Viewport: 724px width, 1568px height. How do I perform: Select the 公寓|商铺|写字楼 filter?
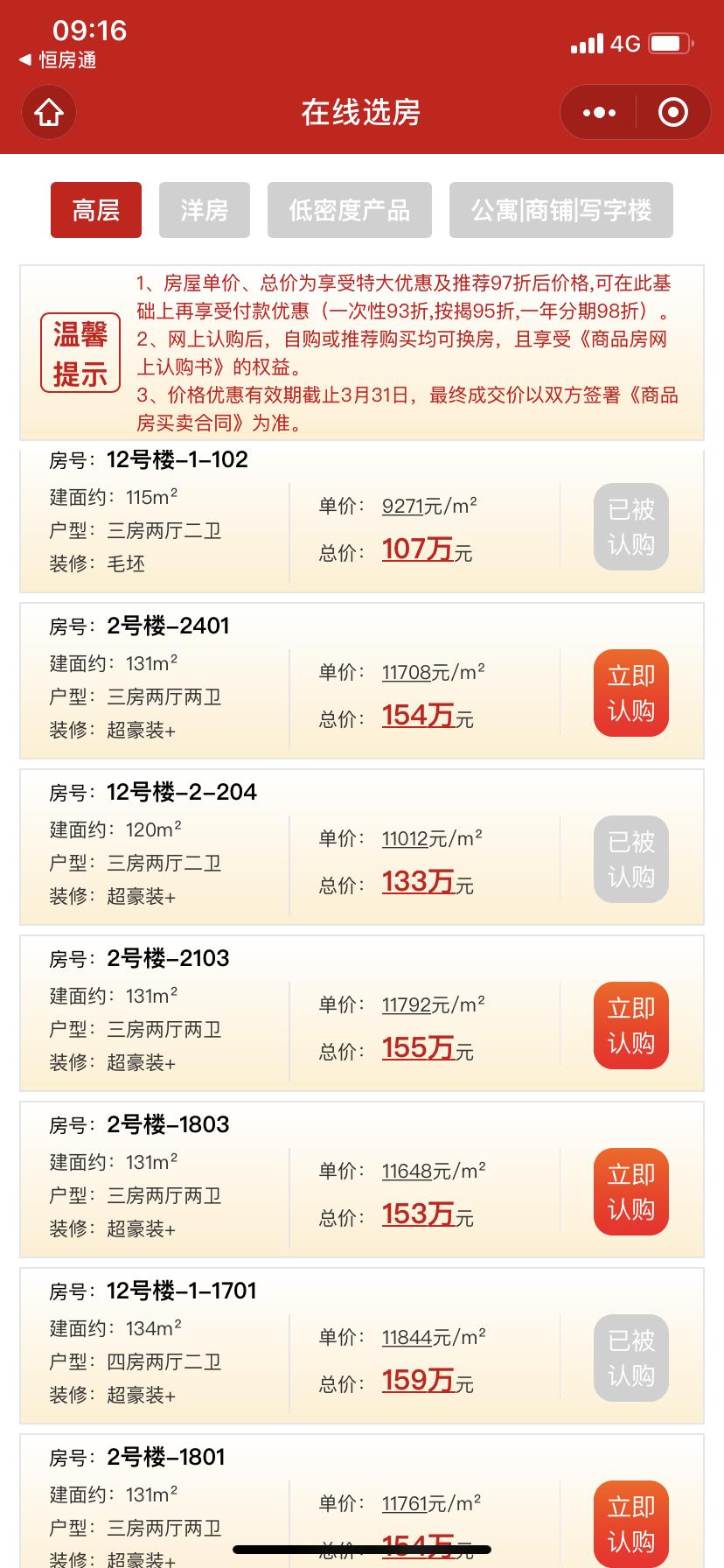coord(561,210)
